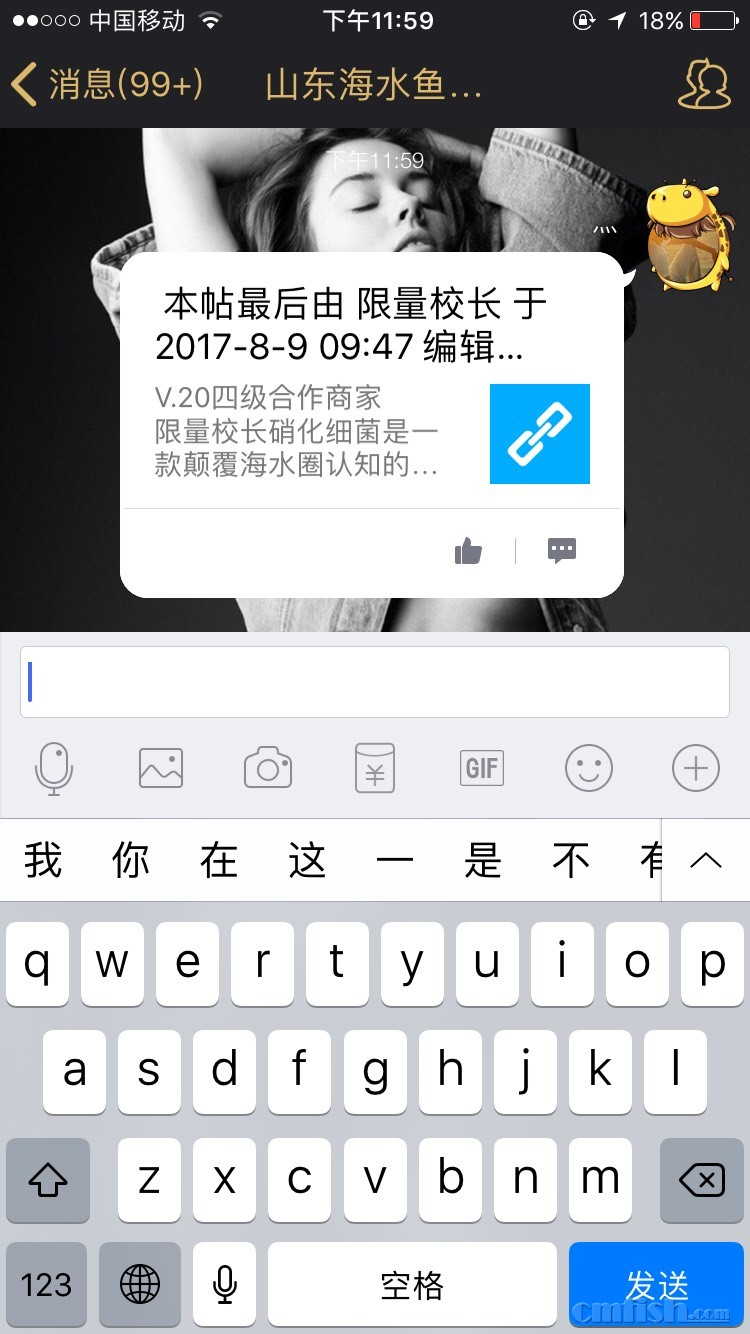The width and height of the screenshot is (750, 1334).
Task: Select the candidate word 我
Action: point(43,860)
